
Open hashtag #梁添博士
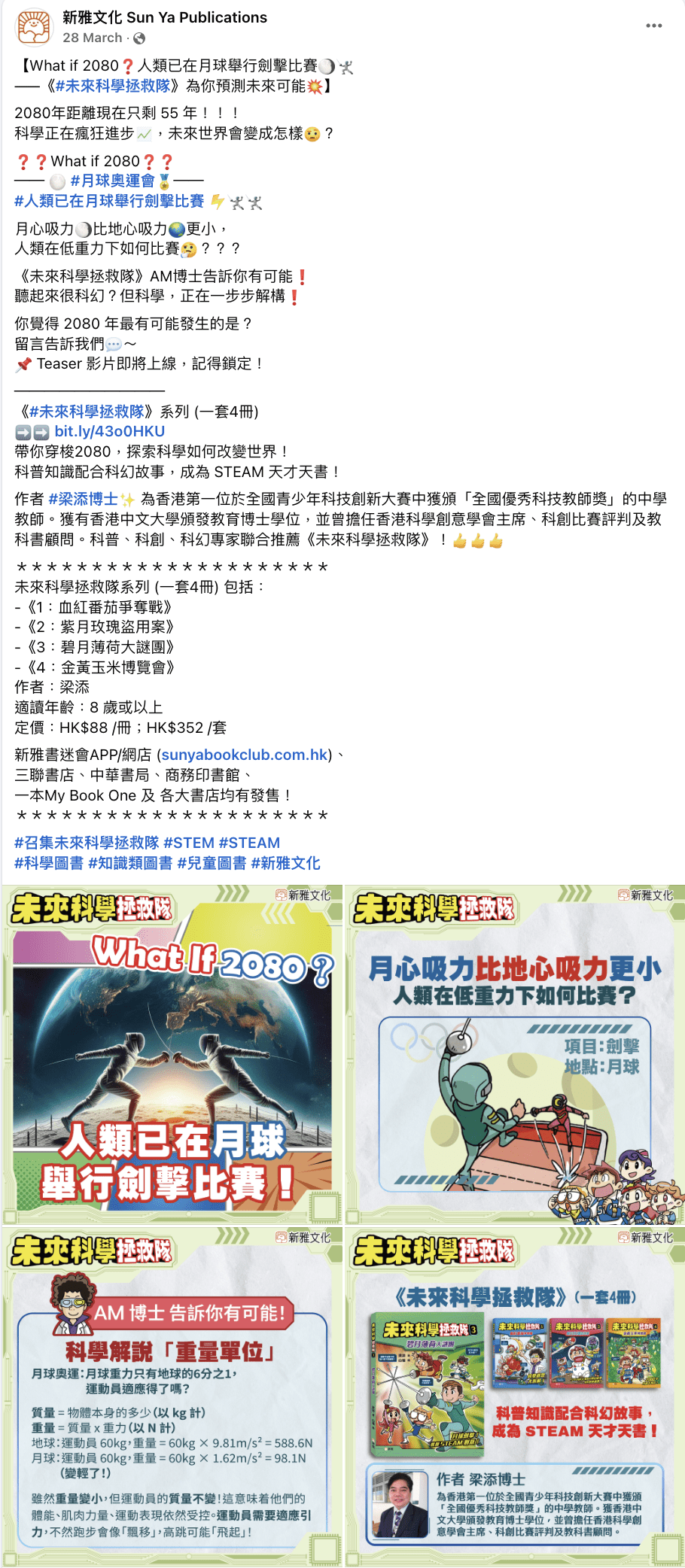83,499
